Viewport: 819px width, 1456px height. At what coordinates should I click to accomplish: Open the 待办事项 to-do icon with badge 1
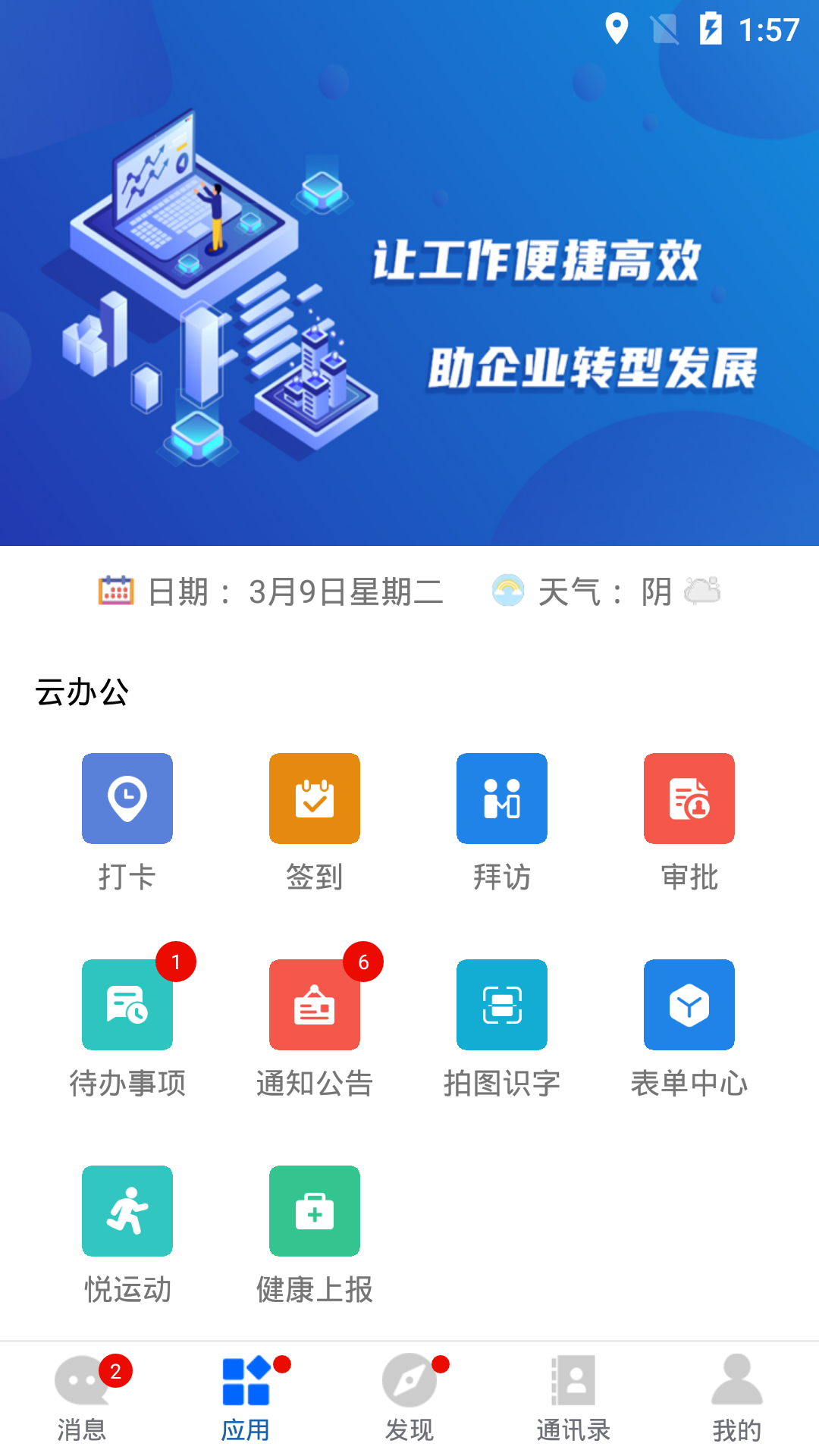click(127, 1004)
